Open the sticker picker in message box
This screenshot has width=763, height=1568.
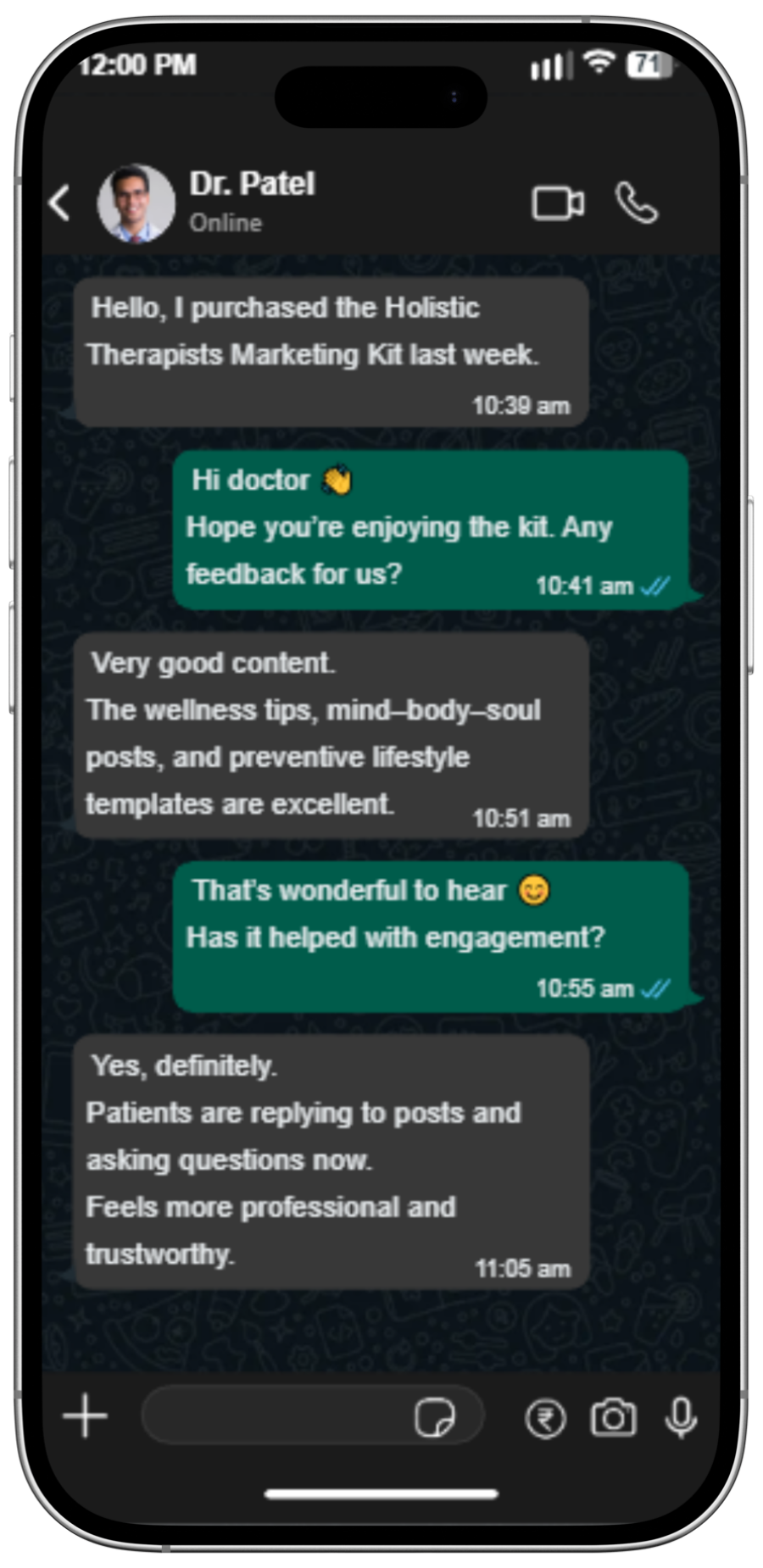point(435,1416)
